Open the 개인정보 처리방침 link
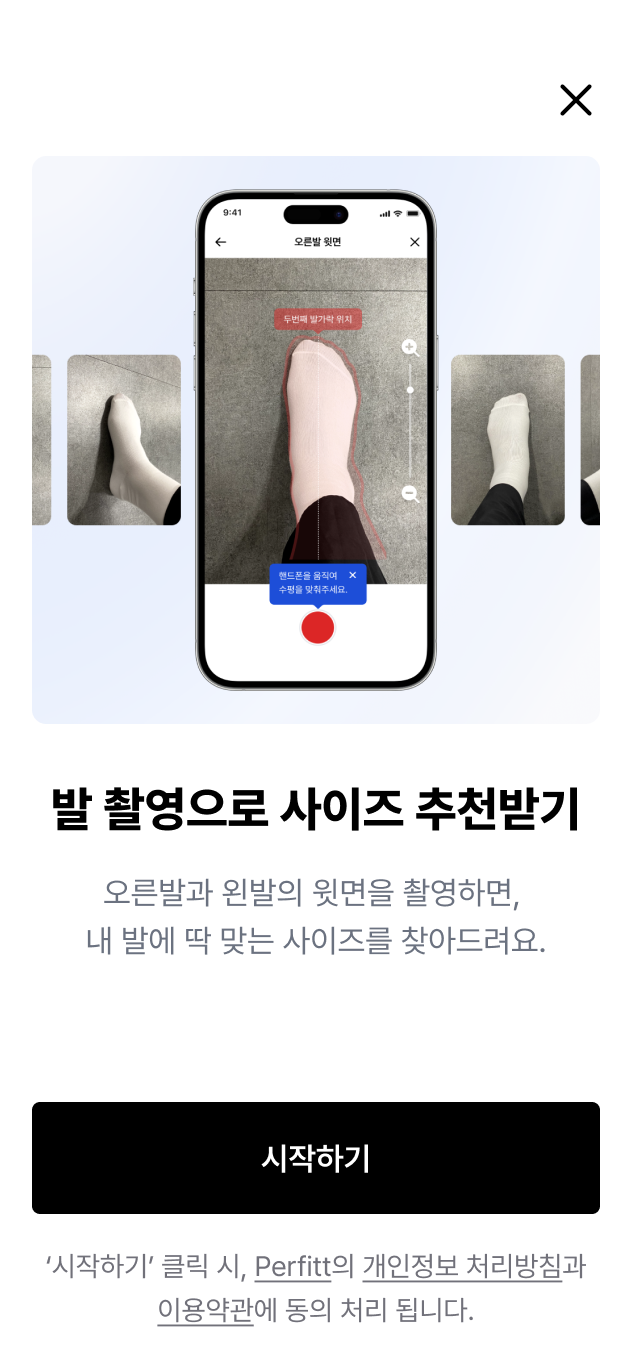This screenshot has width=632, height=1364. click(461, 1267)
